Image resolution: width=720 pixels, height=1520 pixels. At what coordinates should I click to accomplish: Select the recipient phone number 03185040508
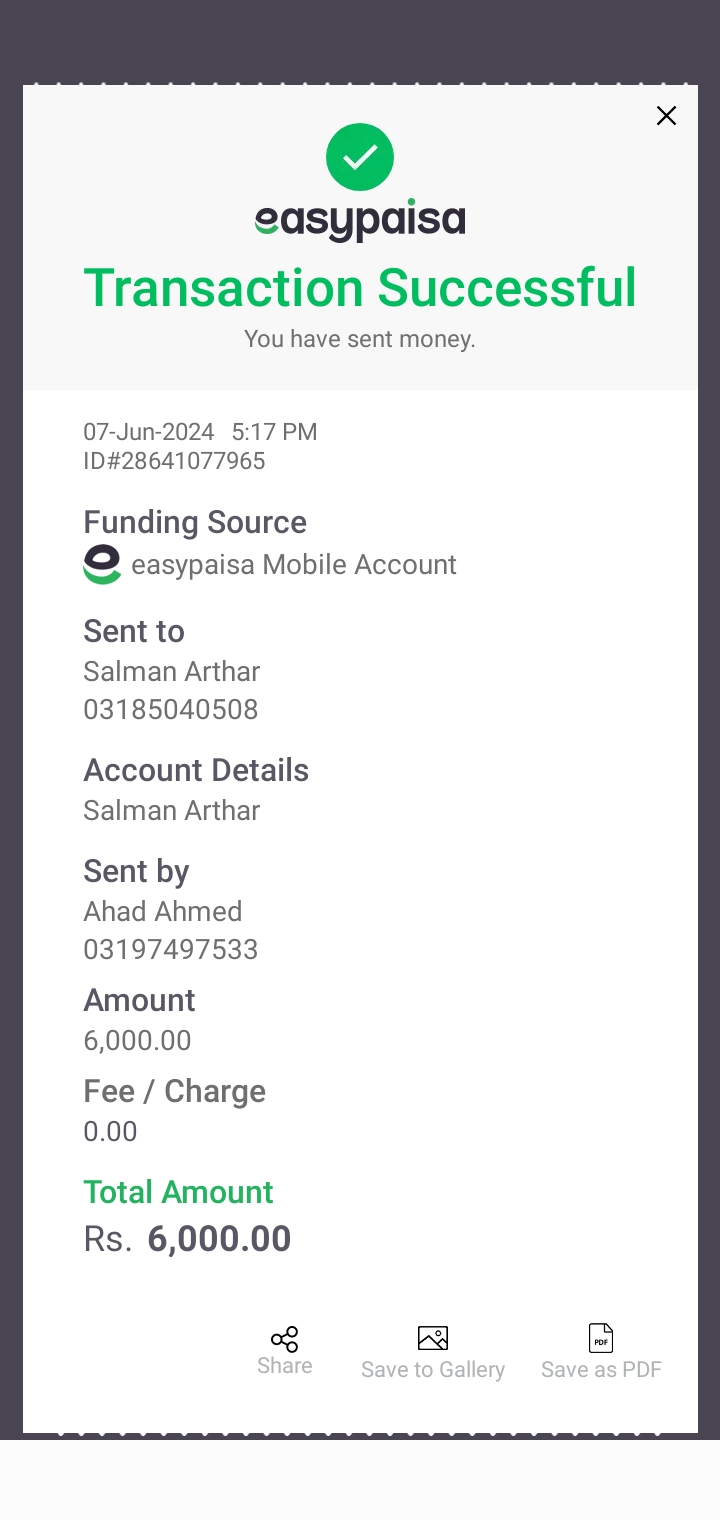coord(170,709)
